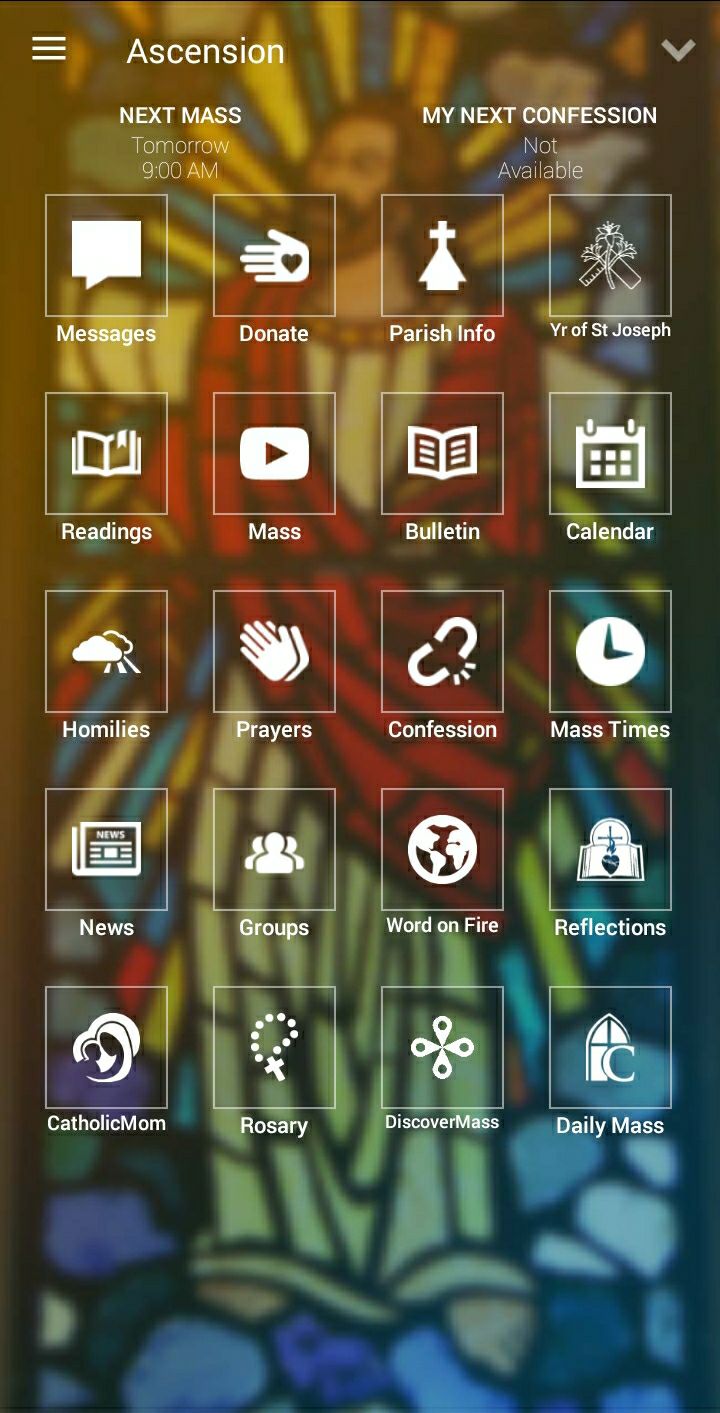Select the Donate icon
Viewport: 720px width, 1413px height.
[x=274, y=253]
